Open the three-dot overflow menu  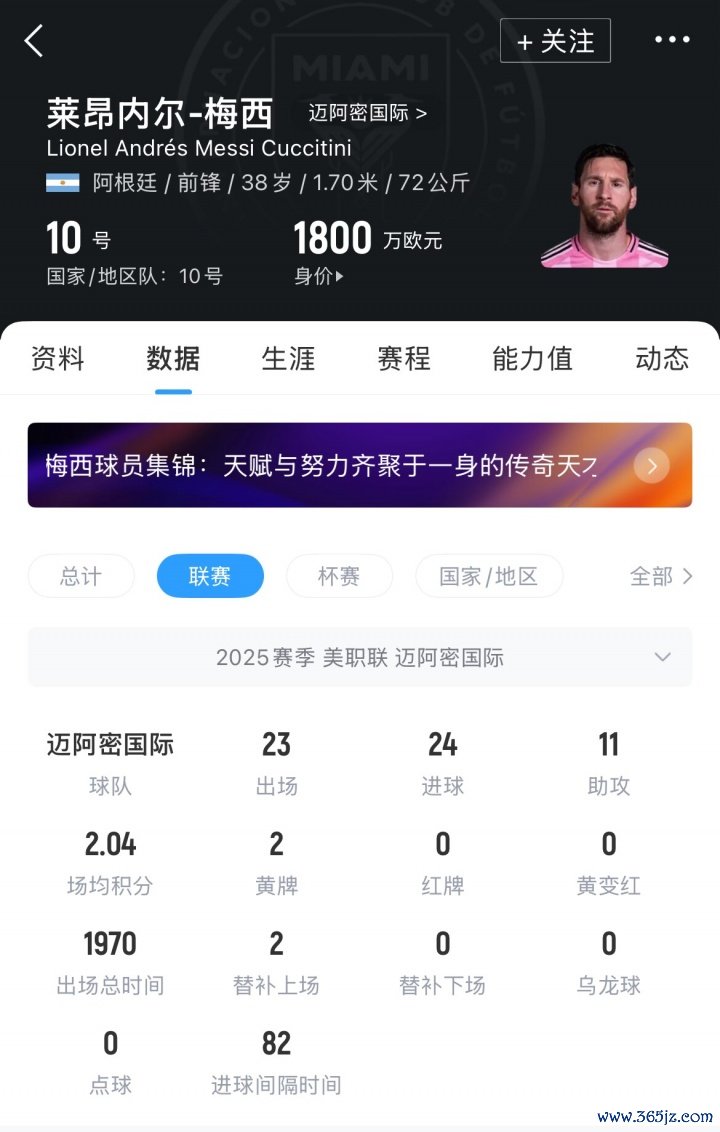click(672, 40)
